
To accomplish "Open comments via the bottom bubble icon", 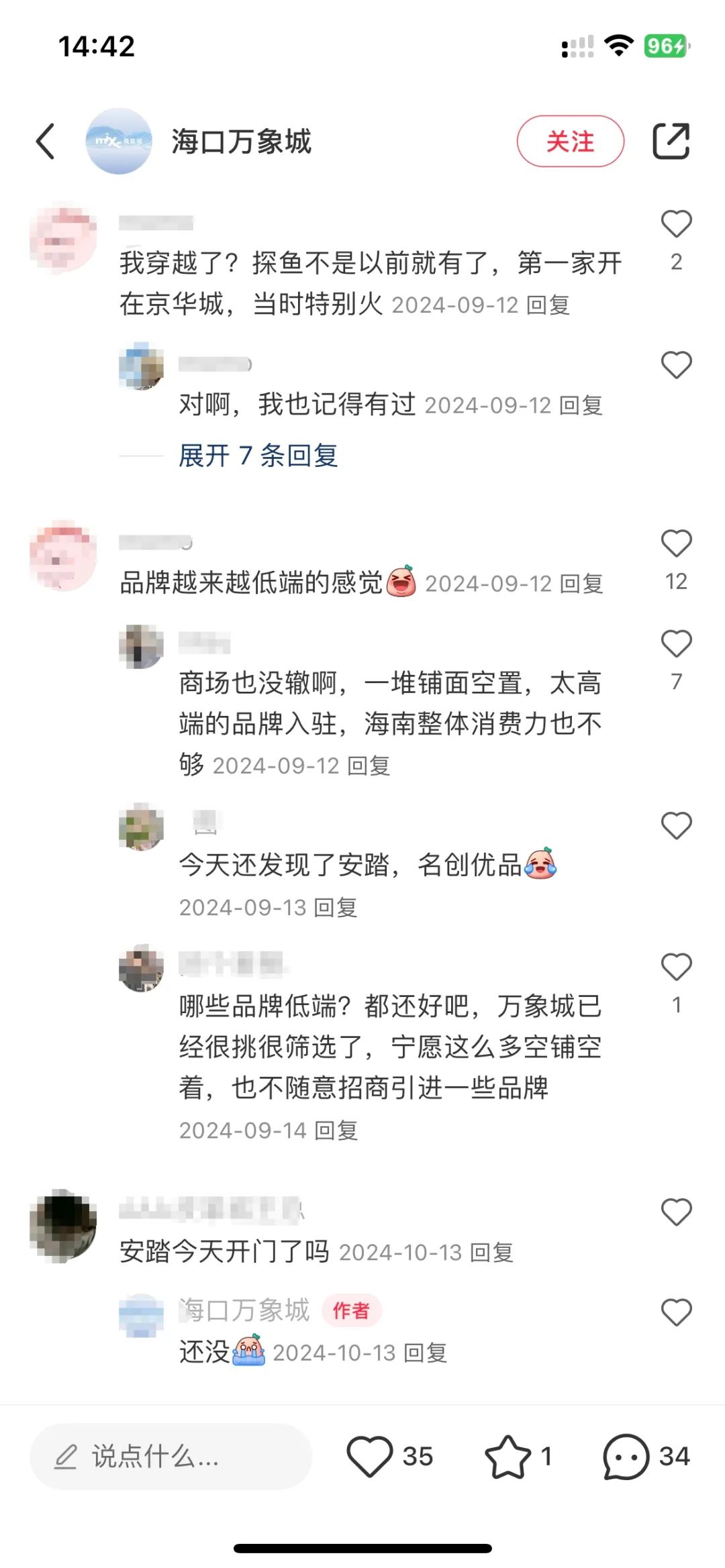I will tap(626, 1457).
